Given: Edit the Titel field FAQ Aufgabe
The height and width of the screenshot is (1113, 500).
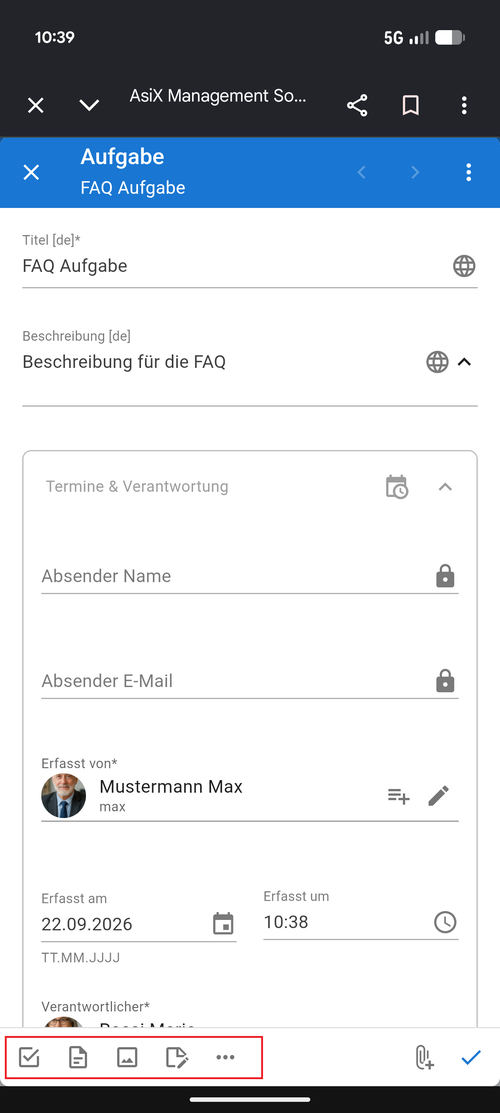Looking at the screenshot, I should tap(234, 266).
